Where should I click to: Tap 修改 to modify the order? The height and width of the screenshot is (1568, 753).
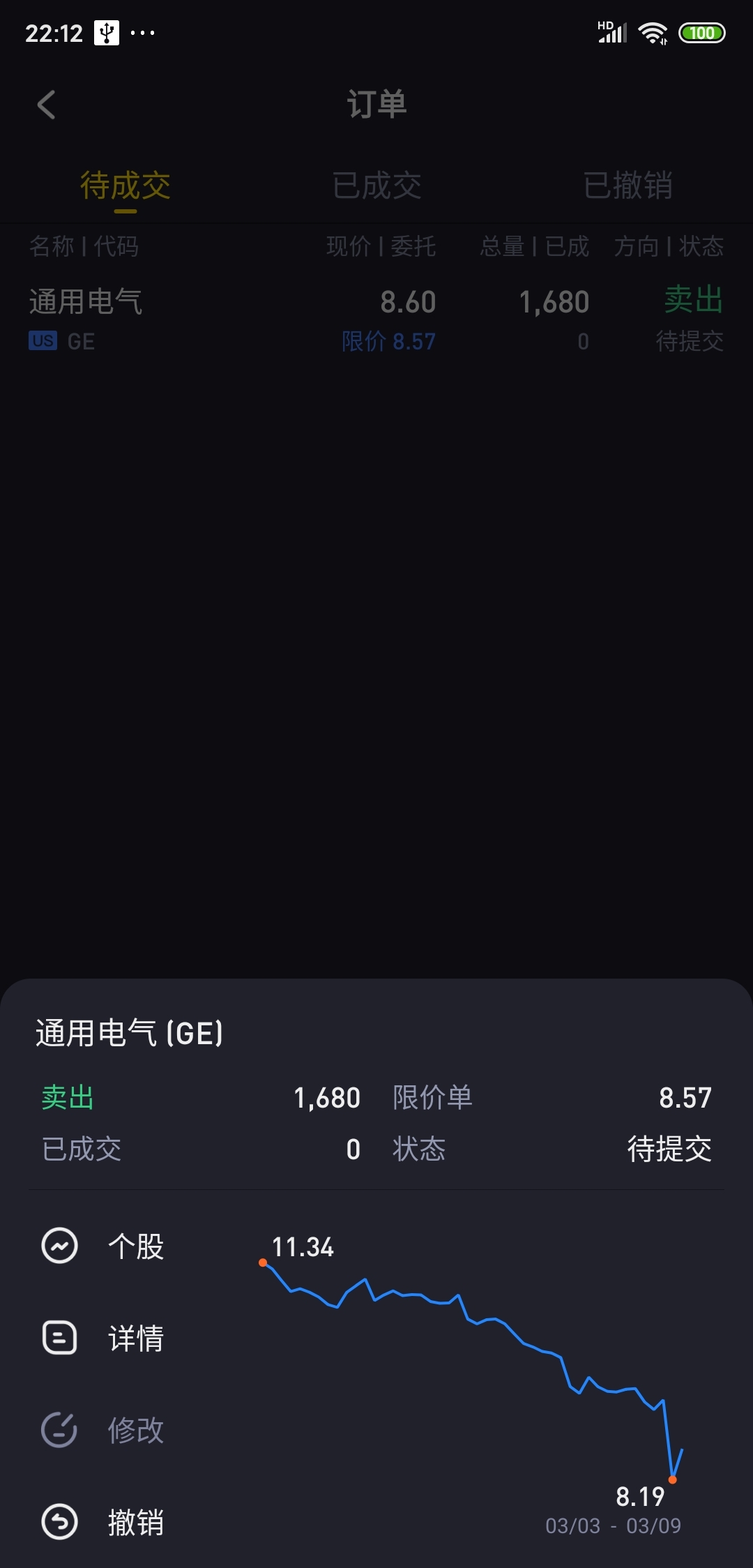coord(105,1430)
